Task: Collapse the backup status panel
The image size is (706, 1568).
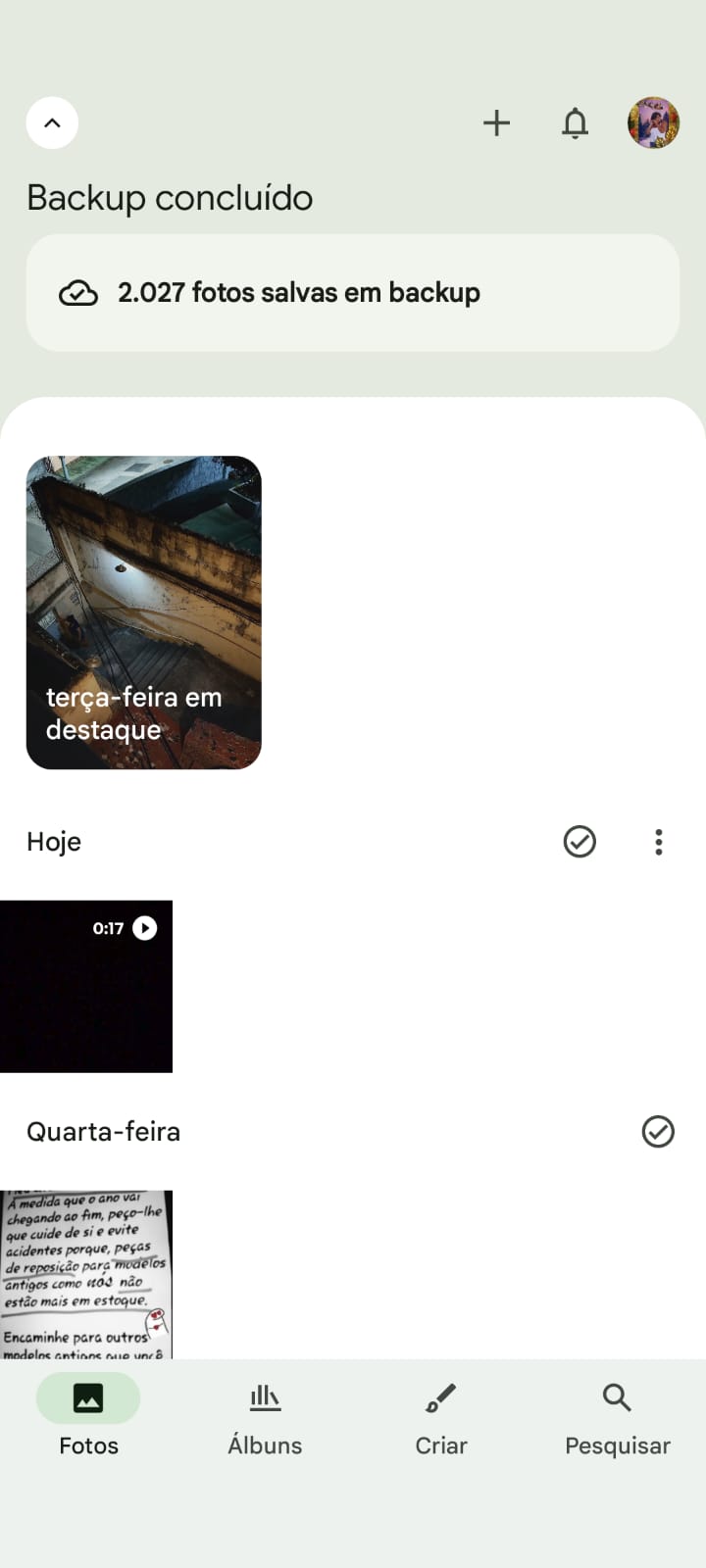Action: 52,123
